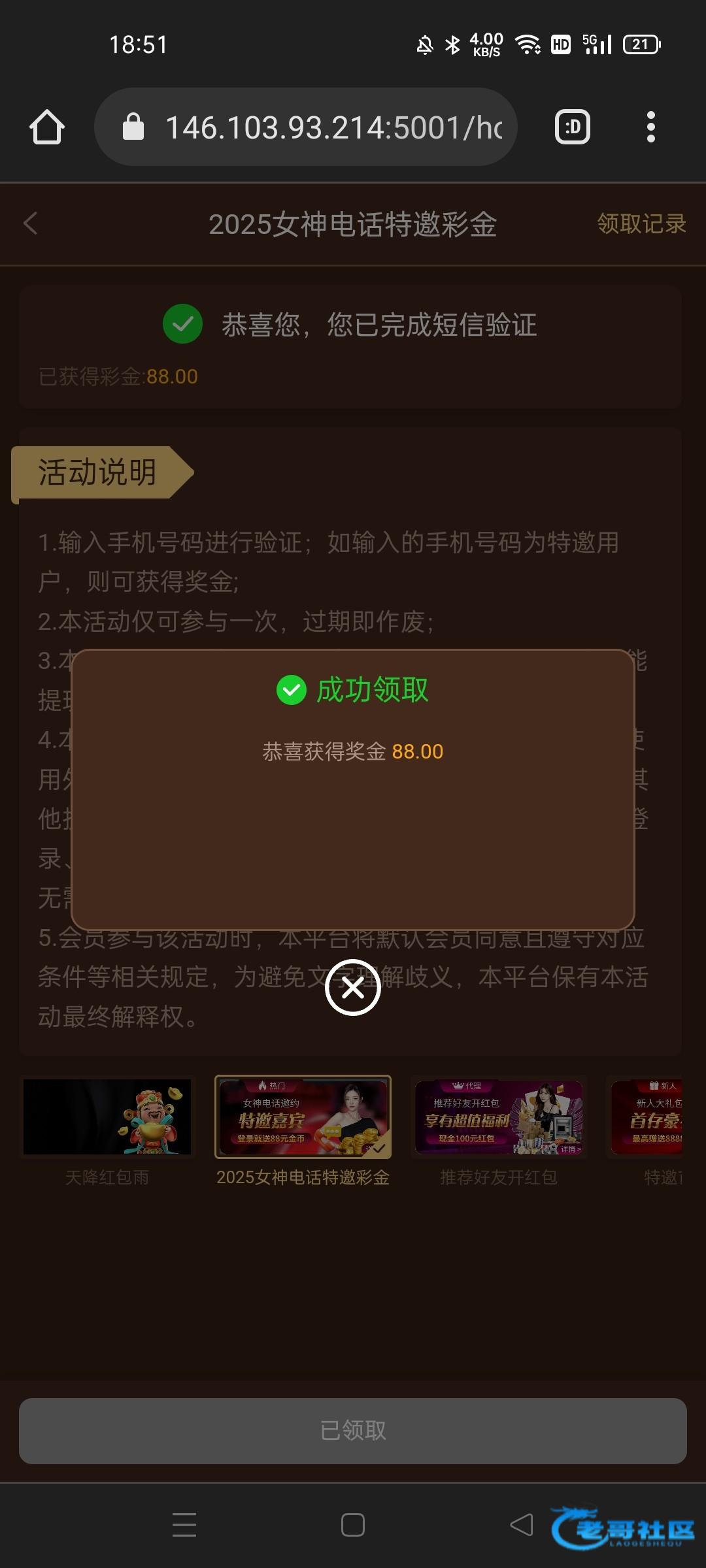Open browser home page
This screenshot has height=1568, width=706.
pyautogui.click(x=46, y=127)
